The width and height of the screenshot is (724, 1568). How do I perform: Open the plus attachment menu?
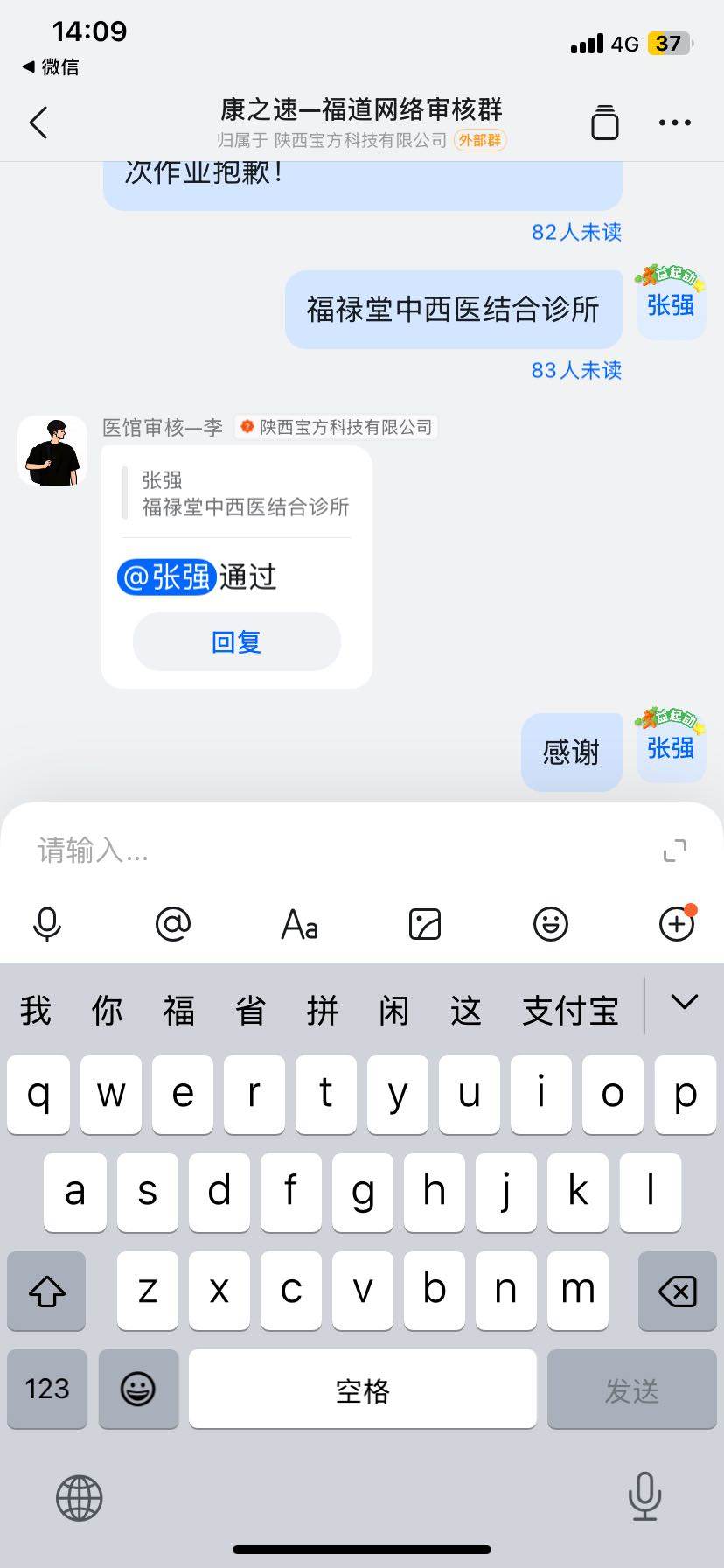click(676, 924)
